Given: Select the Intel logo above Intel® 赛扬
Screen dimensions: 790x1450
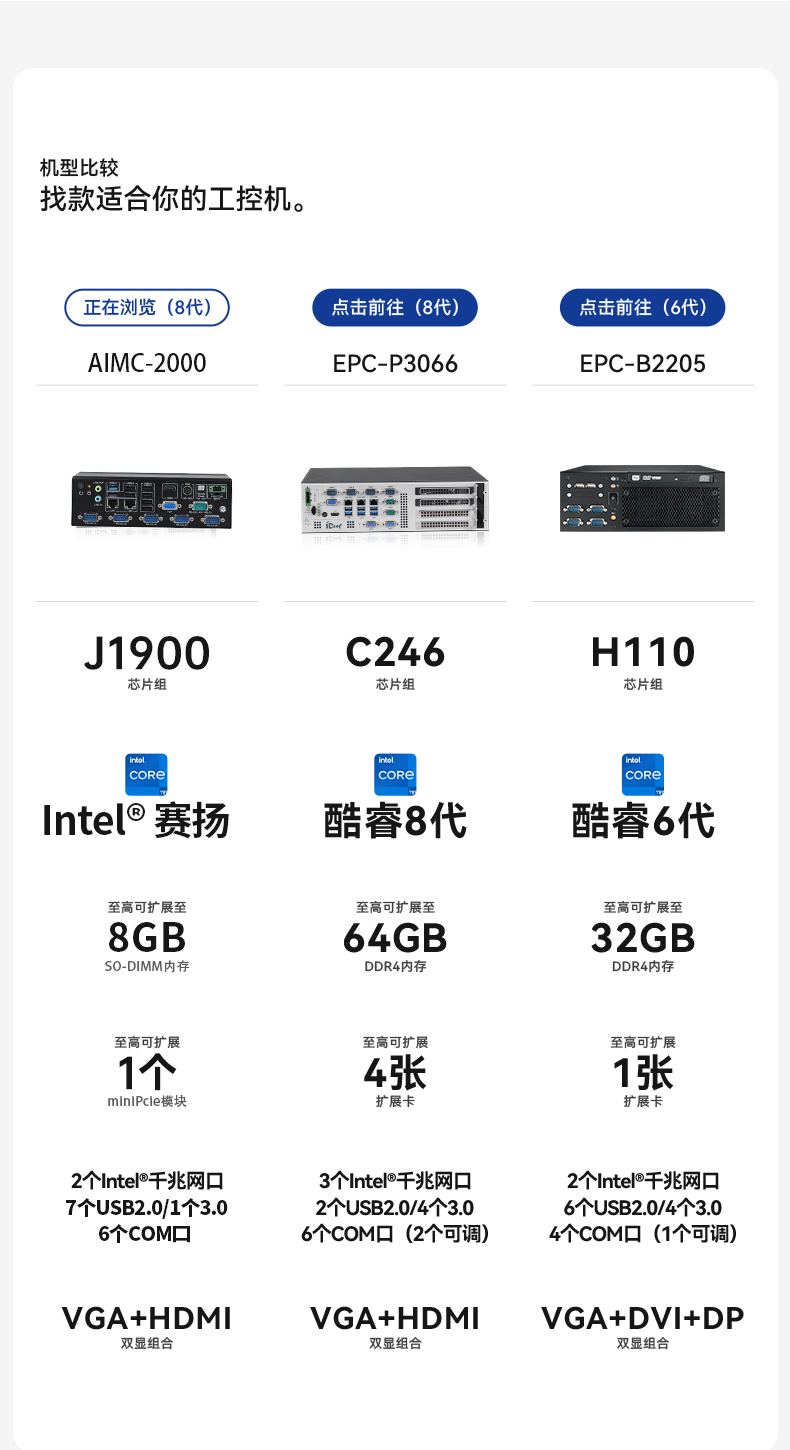Looking at the screenshot, I should point(147,776).
